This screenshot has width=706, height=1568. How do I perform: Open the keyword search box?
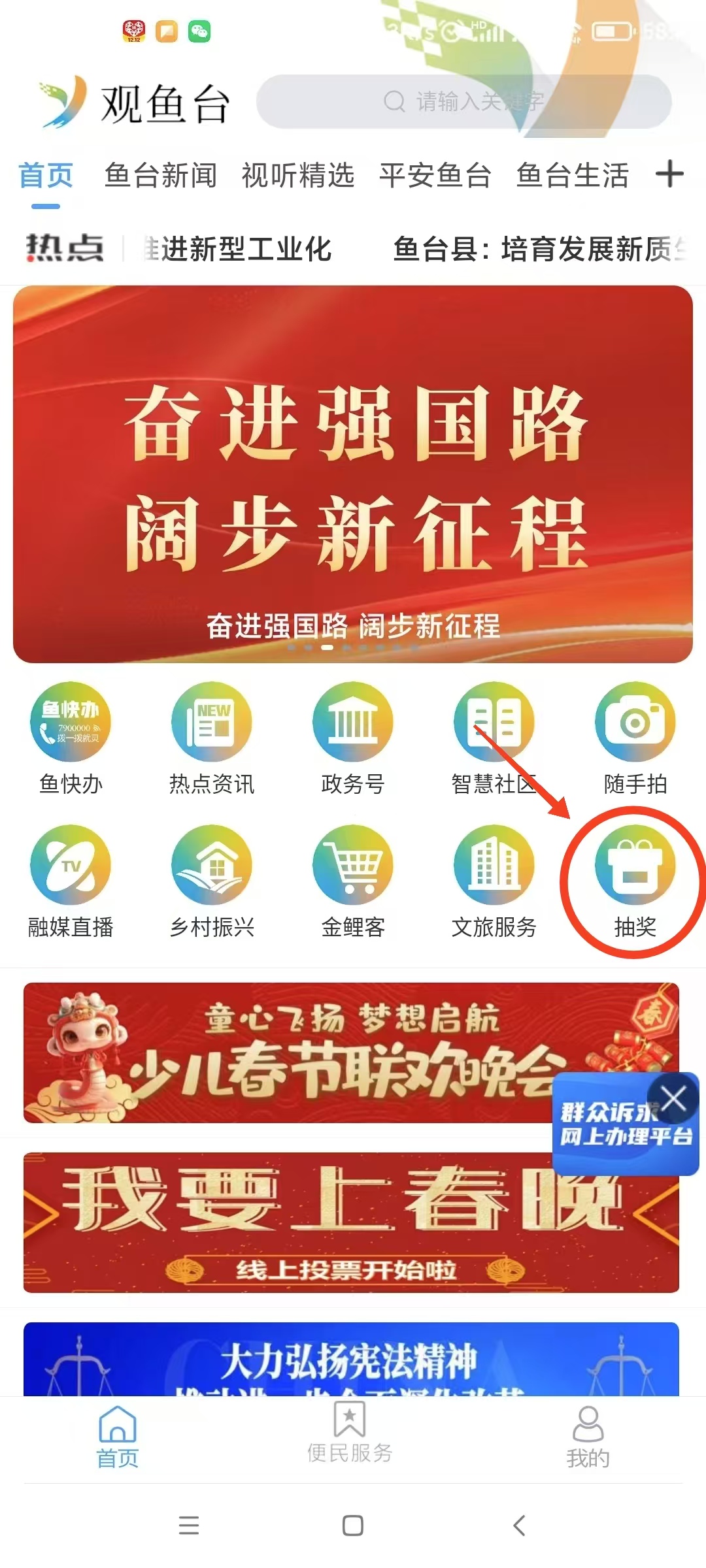(464, 101)
